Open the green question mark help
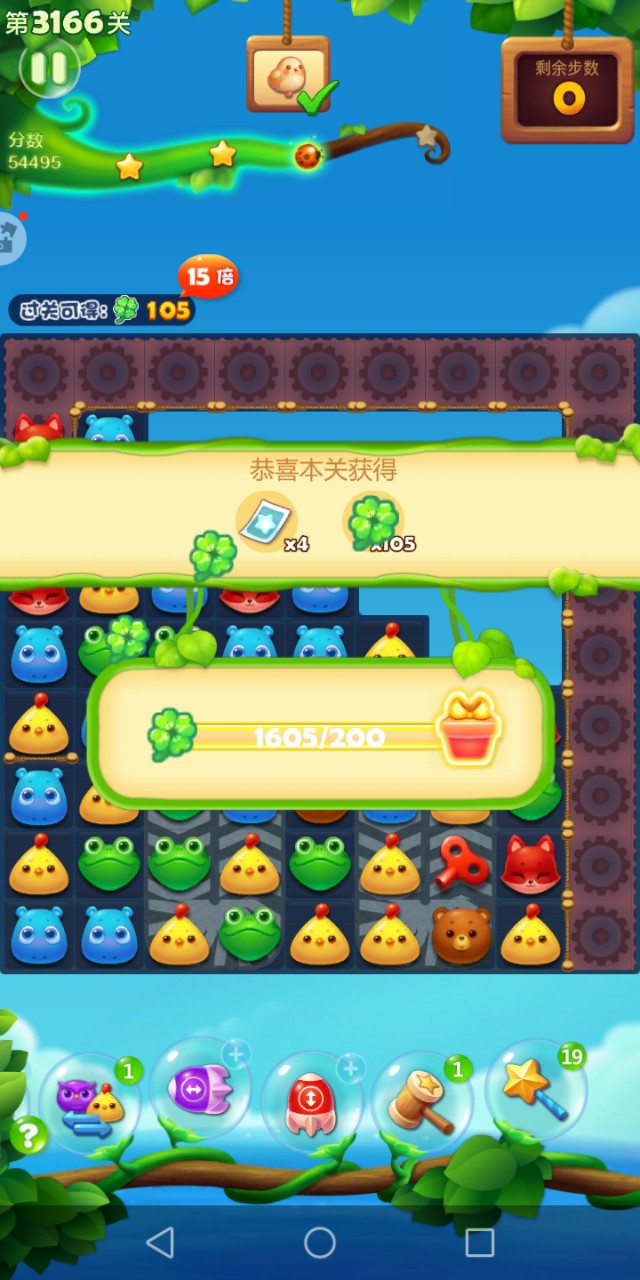 (x=29, y=1135)
